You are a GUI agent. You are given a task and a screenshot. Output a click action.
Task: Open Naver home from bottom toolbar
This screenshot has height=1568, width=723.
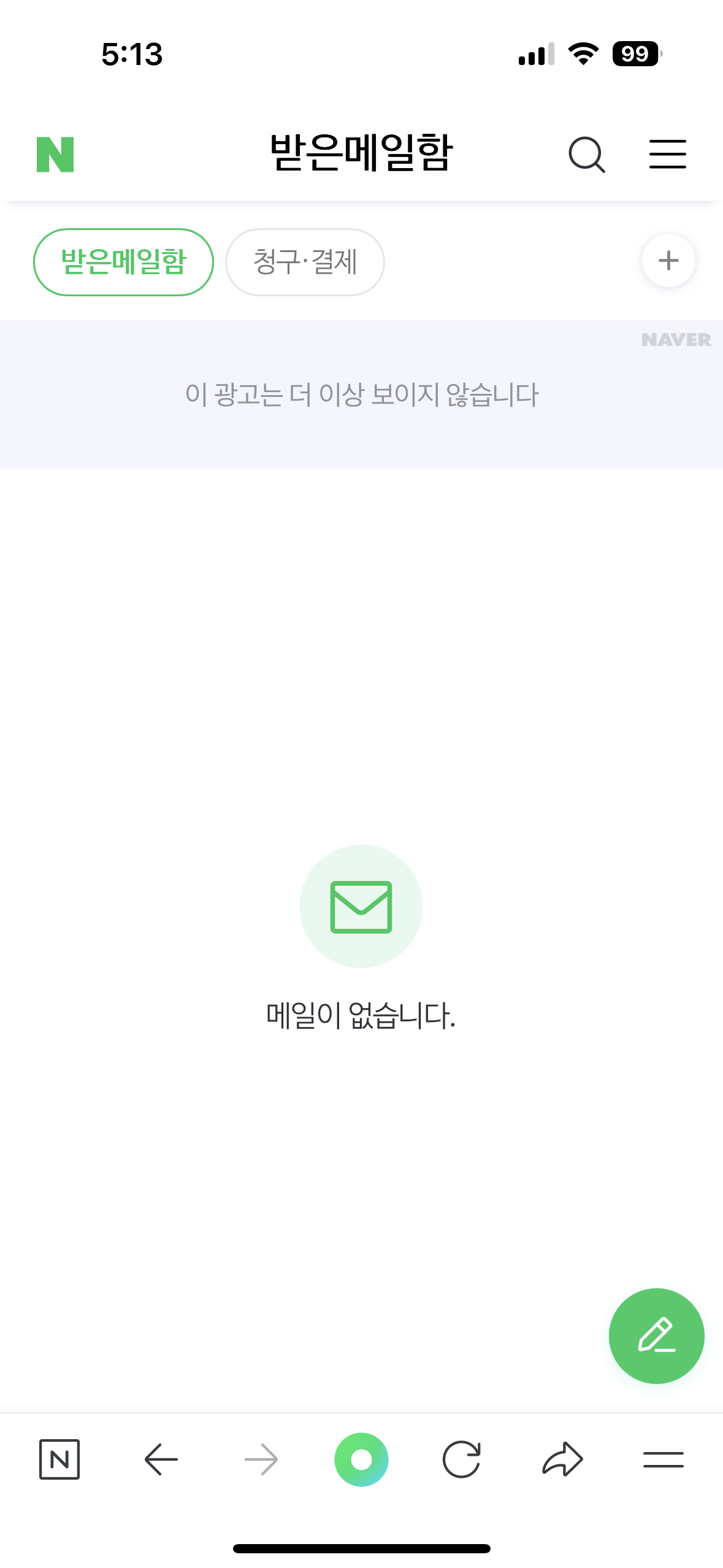(59, 1459)
